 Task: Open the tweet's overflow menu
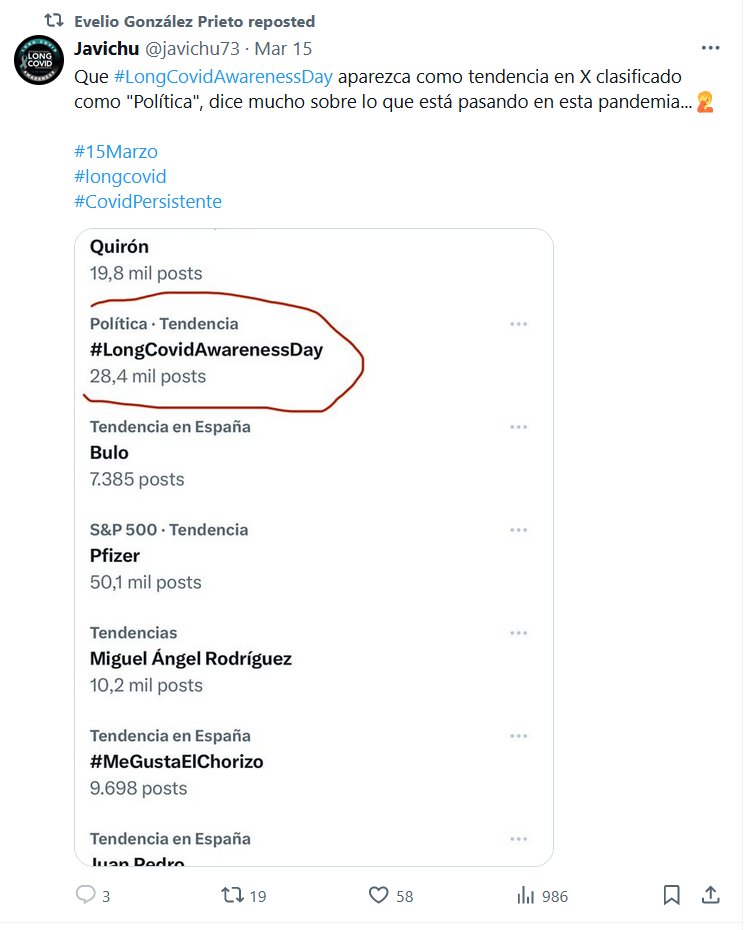point(710,48)
